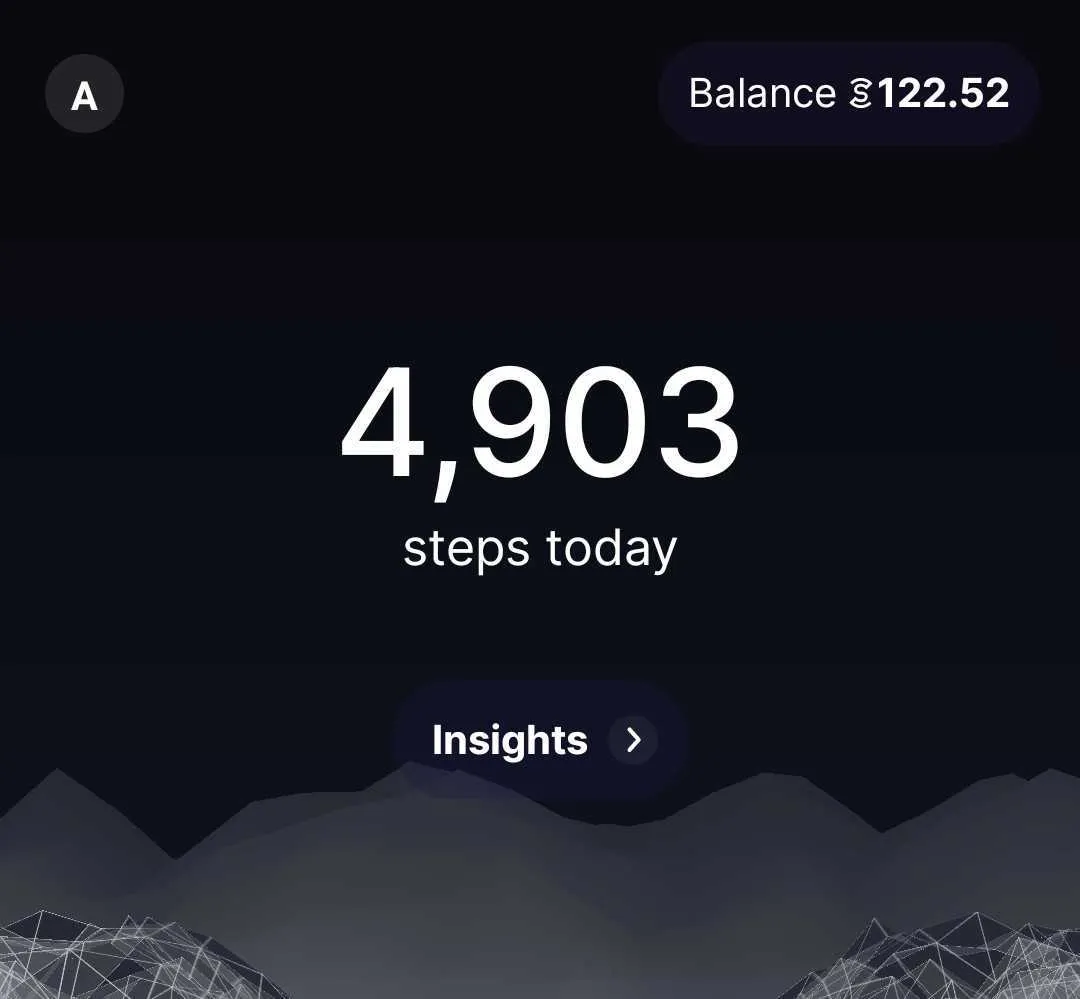Screen dimensions: 1080x999
Task: Open the profile avatar labeled A
Action: [84, 95]
